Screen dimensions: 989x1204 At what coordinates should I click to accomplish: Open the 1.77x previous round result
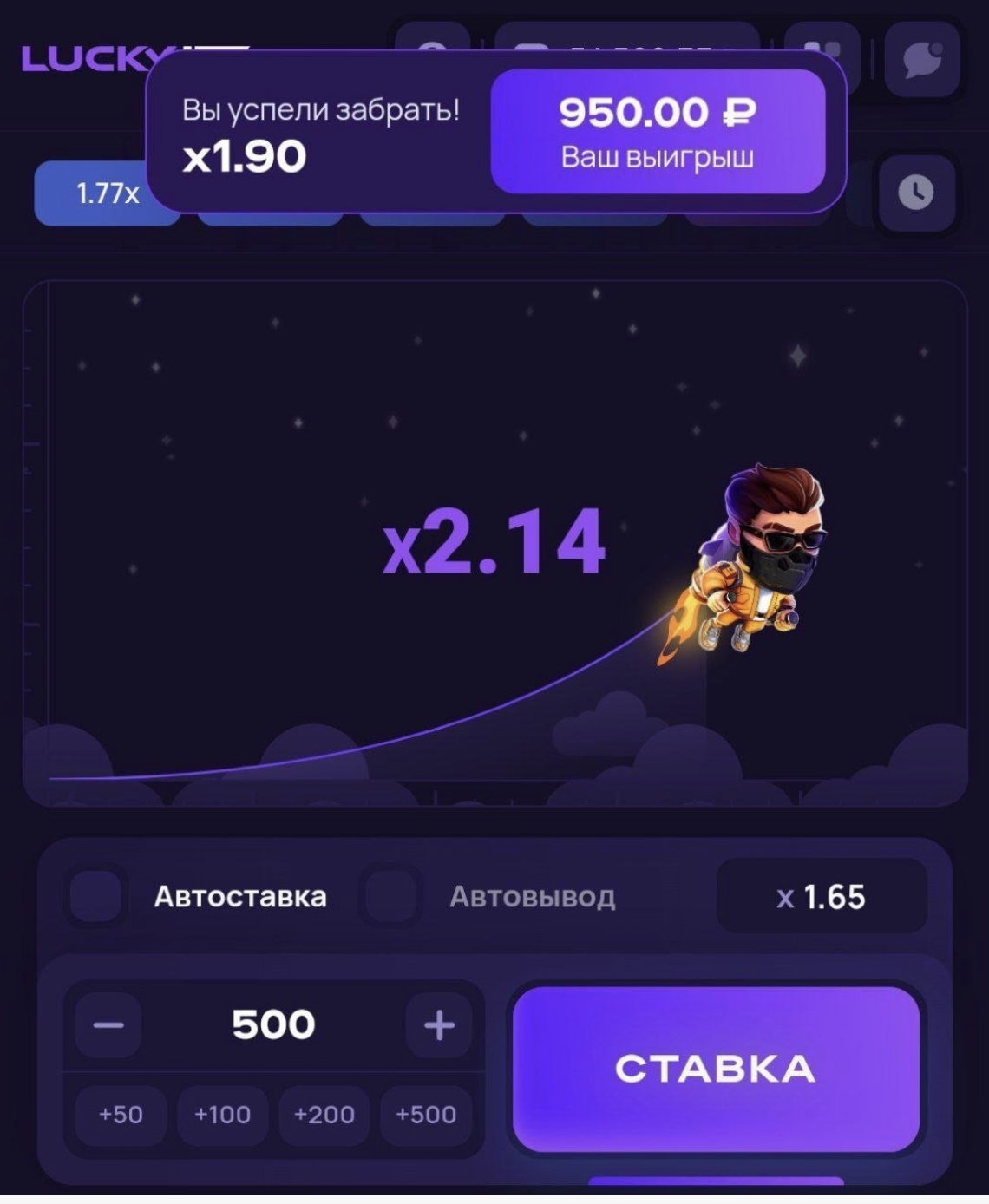click(x=91, y=193)
